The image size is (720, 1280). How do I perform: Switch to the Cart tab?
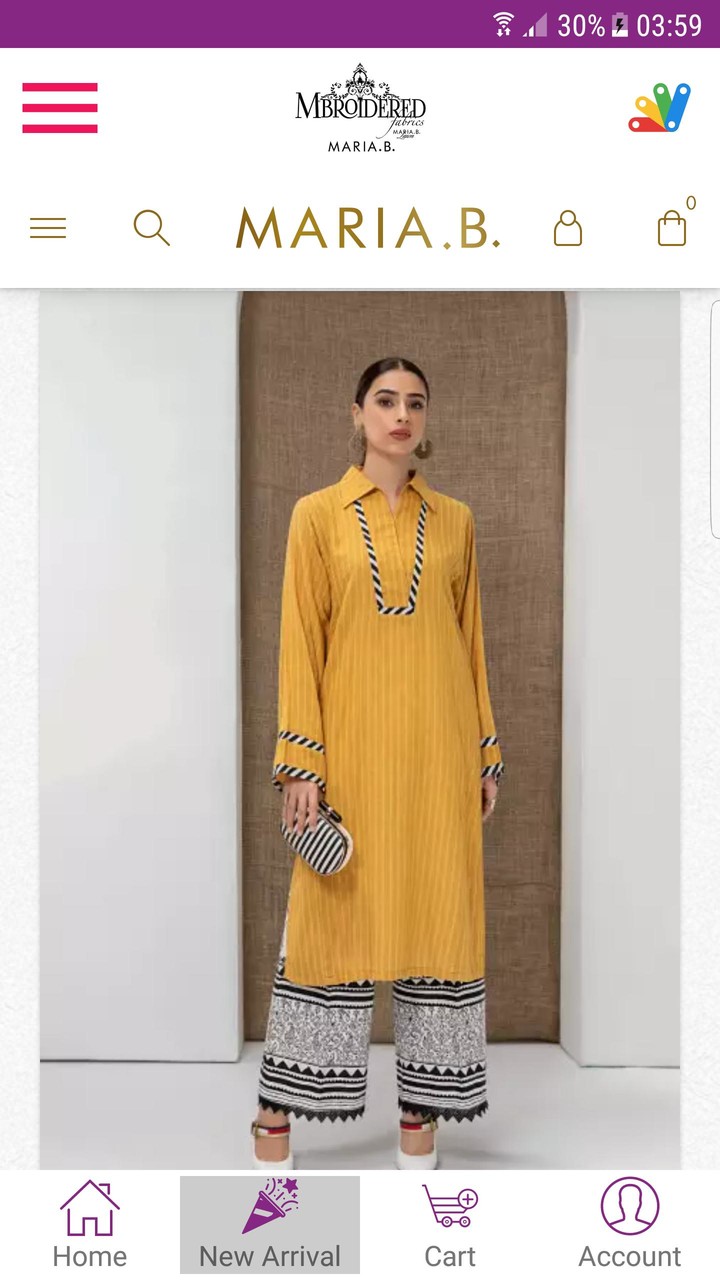point(450,1224)
